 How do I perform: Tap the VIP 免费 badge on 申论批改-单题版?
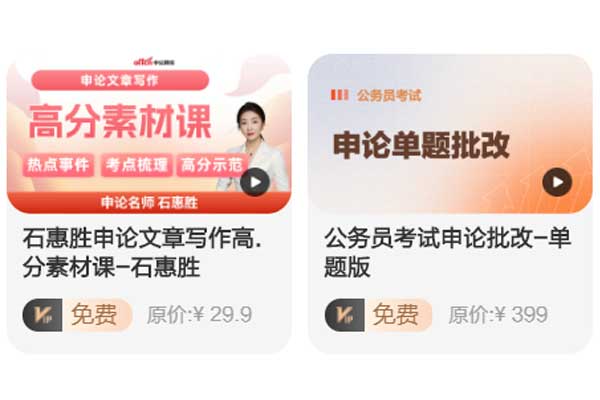(379, 315)
